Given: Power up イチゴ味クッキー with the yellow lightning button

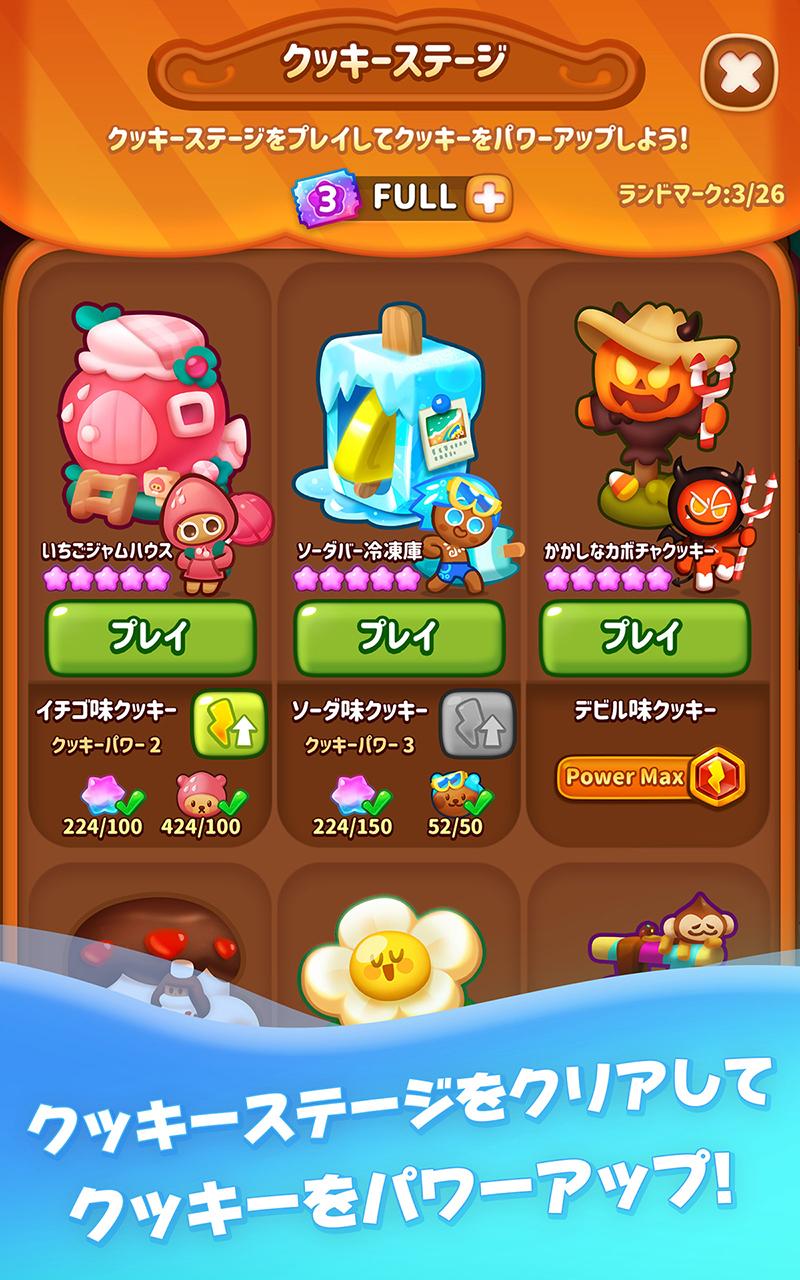Looking at the screenshot, I should coord(229,724).
